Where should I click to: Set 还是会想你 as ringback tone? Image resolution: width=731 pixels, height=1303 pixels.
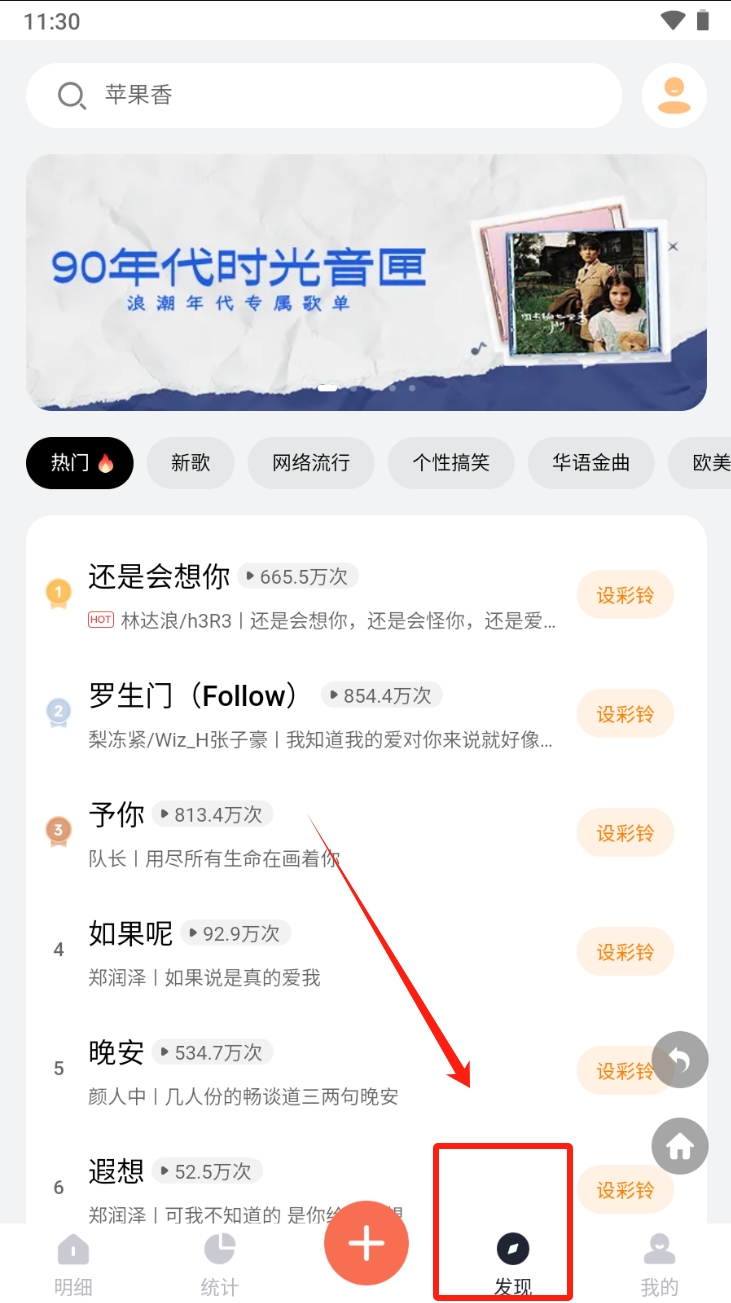pos(625,596)
